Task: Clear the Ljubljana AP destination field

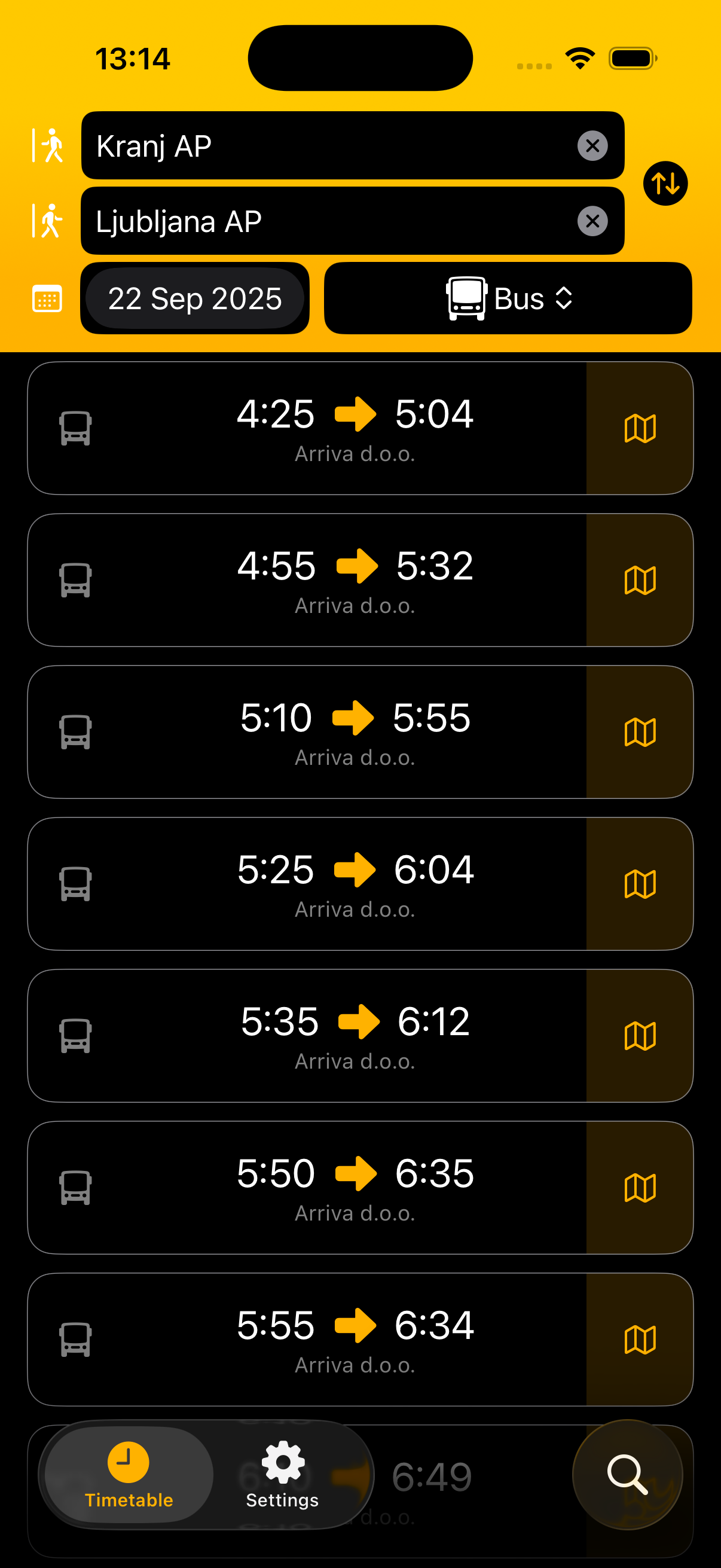Action: pos(592,221)
